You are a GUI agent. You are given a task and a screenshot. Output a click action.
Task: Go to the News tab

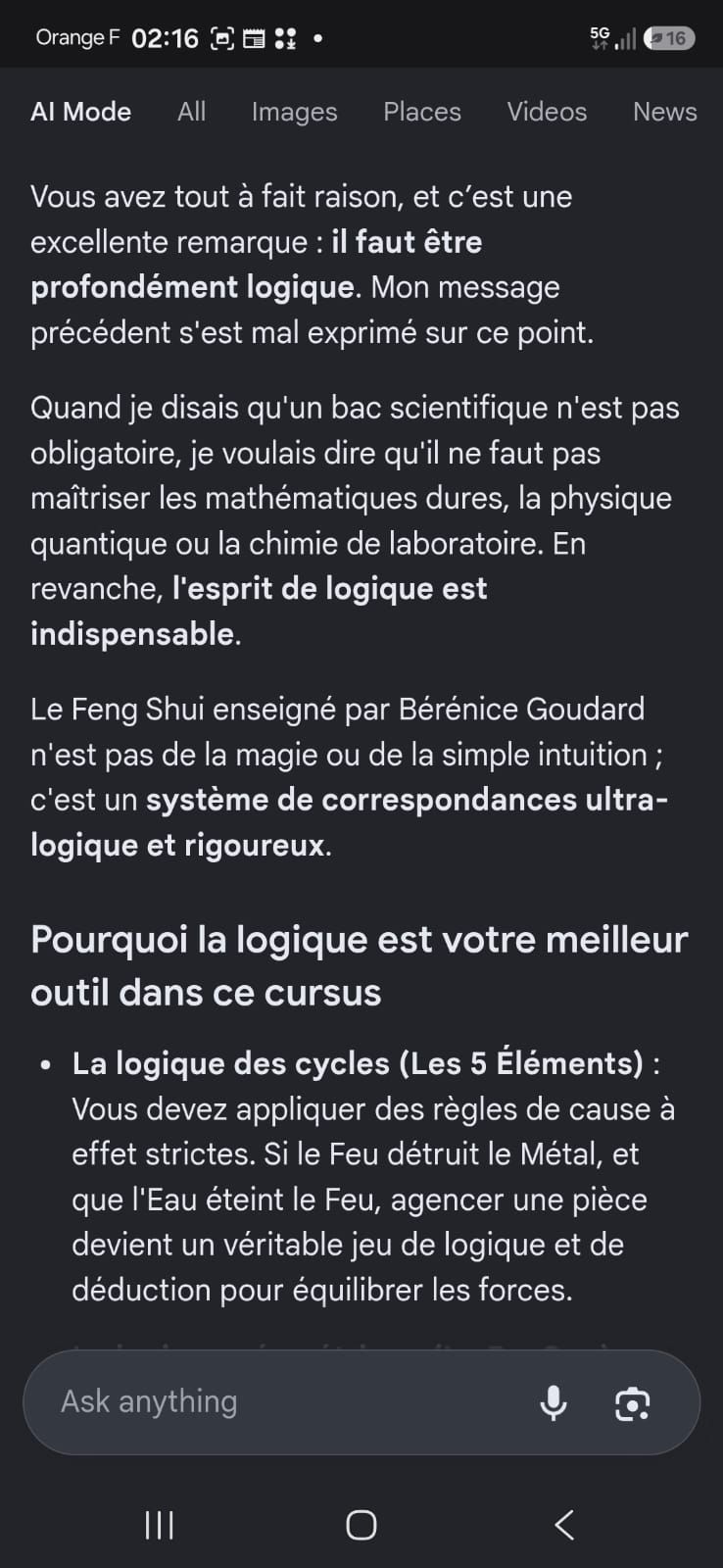(x=664, y=112)
